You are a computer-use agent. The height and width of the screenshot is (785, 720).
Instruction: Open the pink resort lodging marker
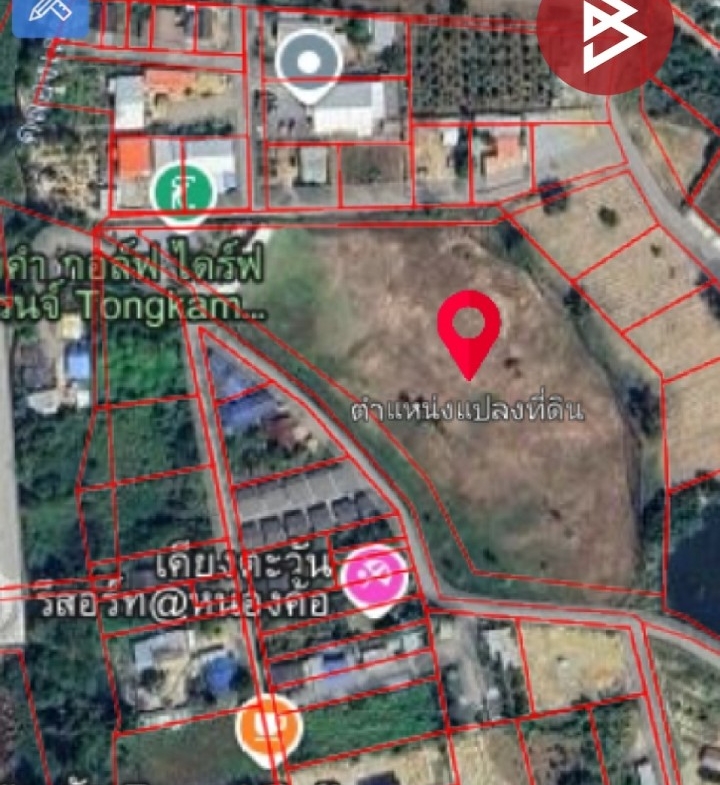373,577
